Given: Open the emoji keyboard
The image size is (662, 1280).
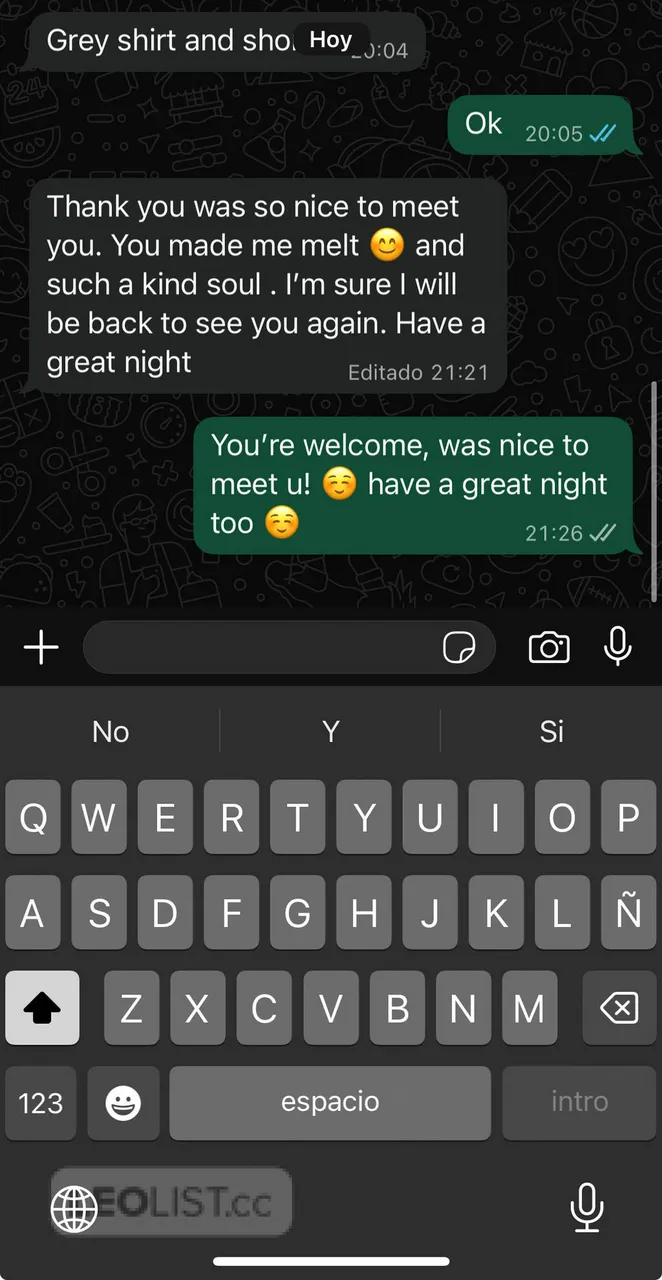Looking at the screenshot, I should [x=124, y=1103].
